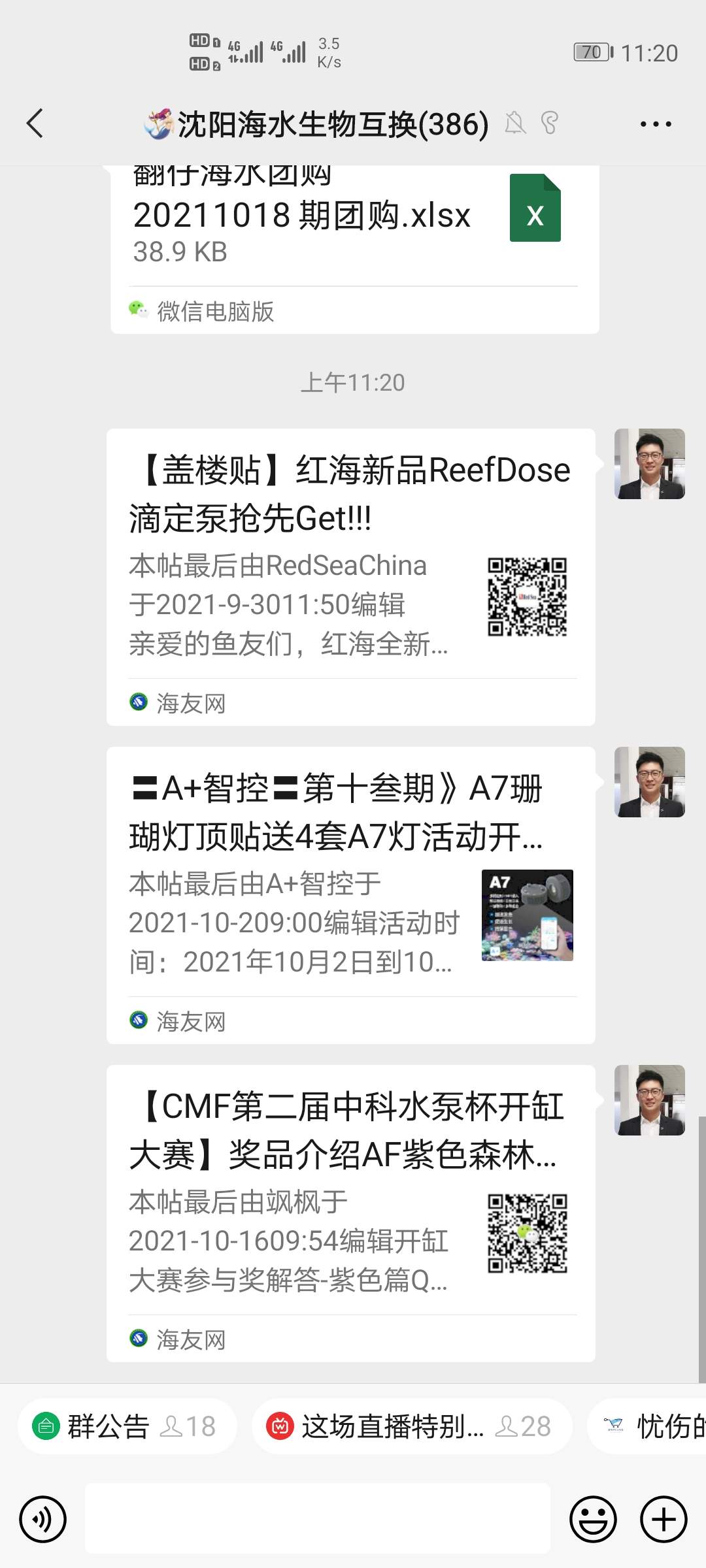Open the chat overflow menu
The width and height of the screenshot is (706, 1568).
[x=655, y=123]
